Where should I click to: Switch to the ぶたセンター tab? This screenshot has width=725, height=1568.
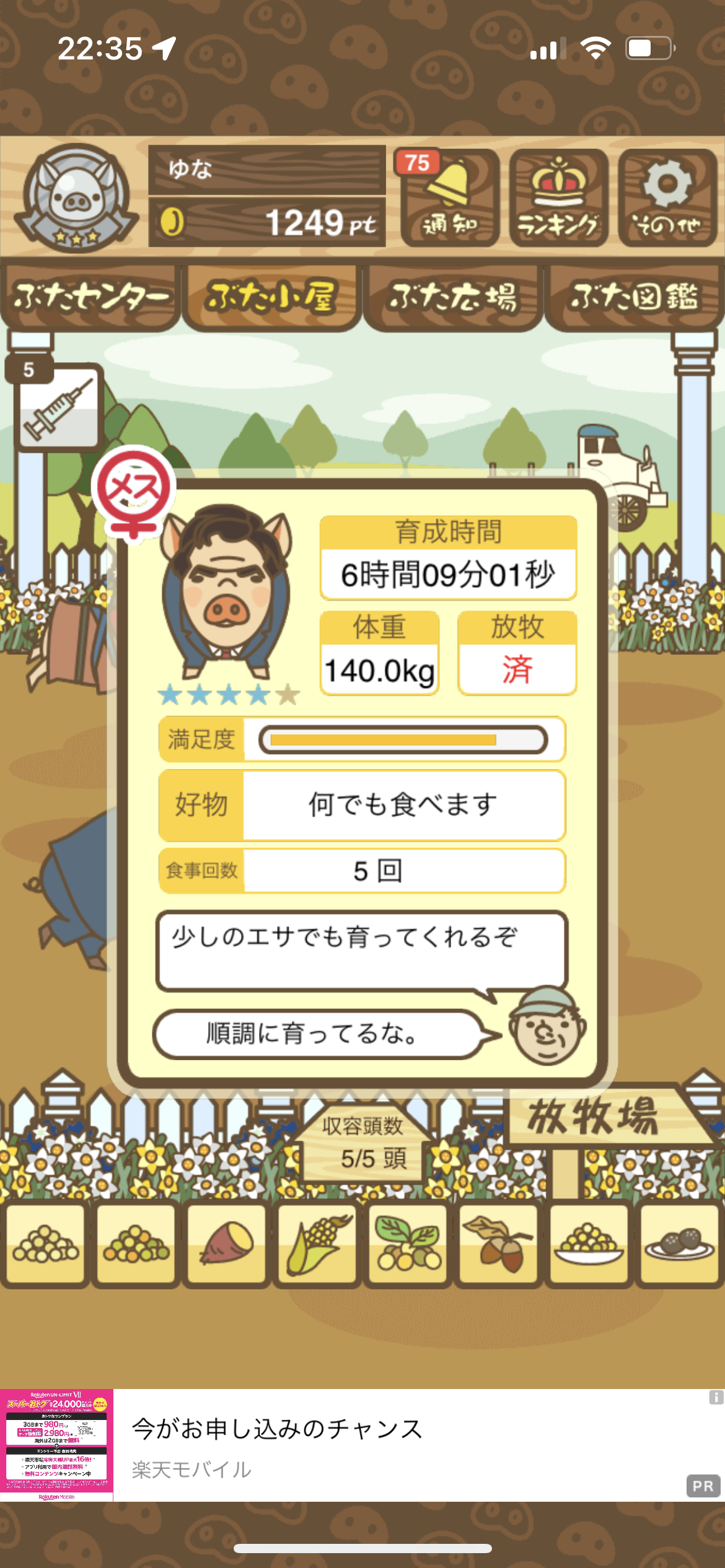[x=90, y=297]
